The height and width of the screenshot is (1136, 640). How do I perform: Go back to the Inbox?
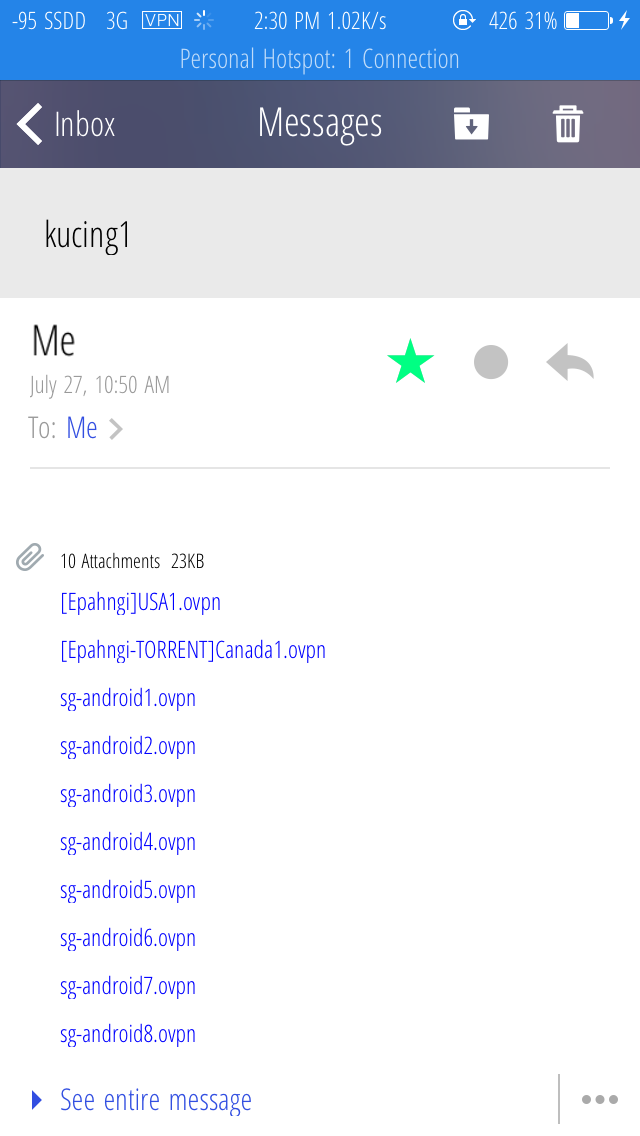pyautogui.click(x=66, y=125)
